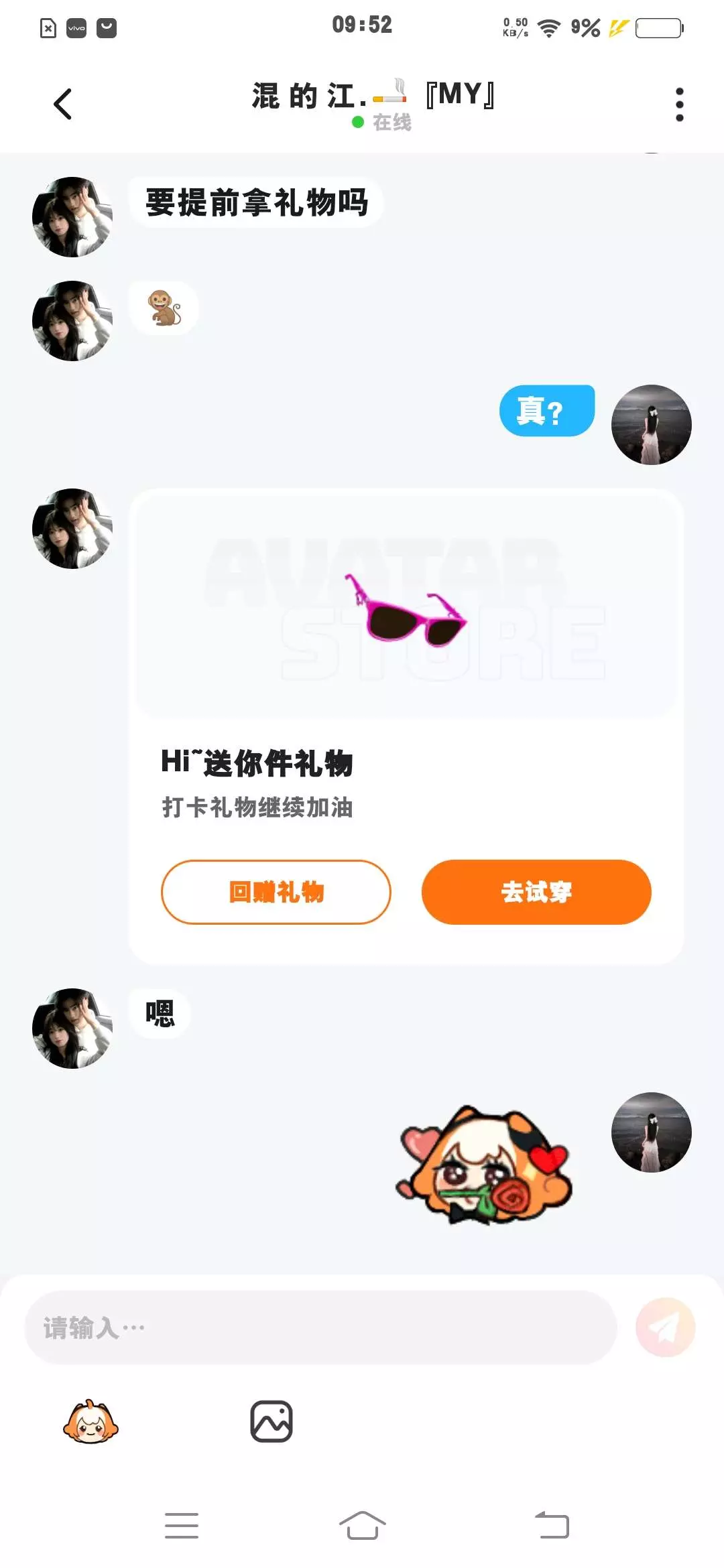
Task: Tap the 回赠礼物 button
Action: pos(276,892)
